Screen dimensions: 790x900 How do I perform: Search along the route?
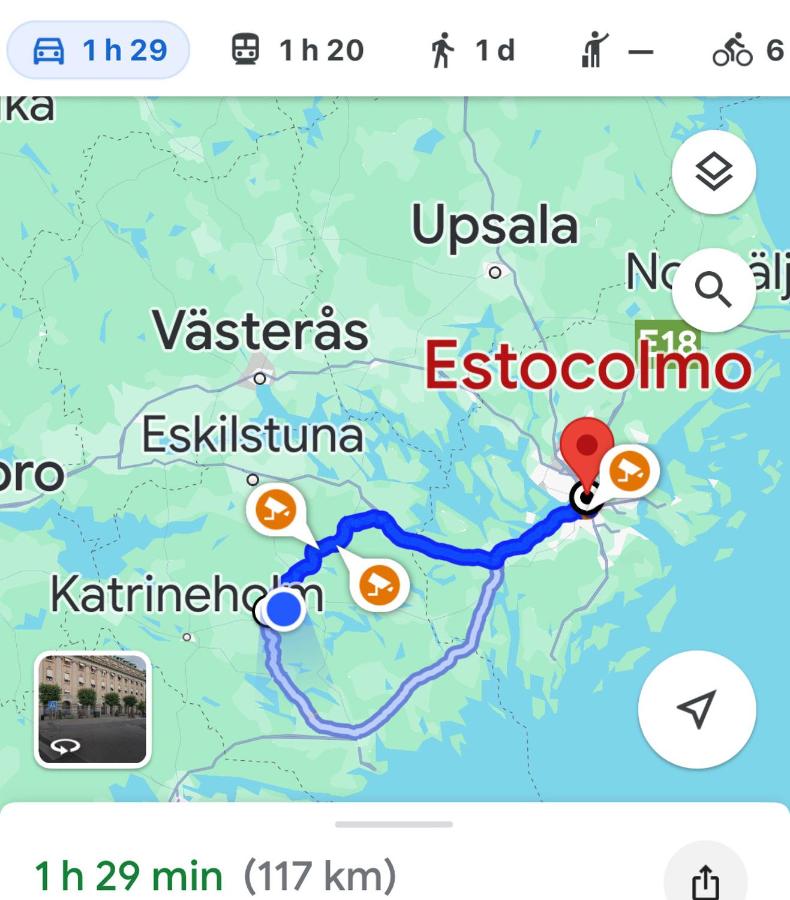(713, 290)
